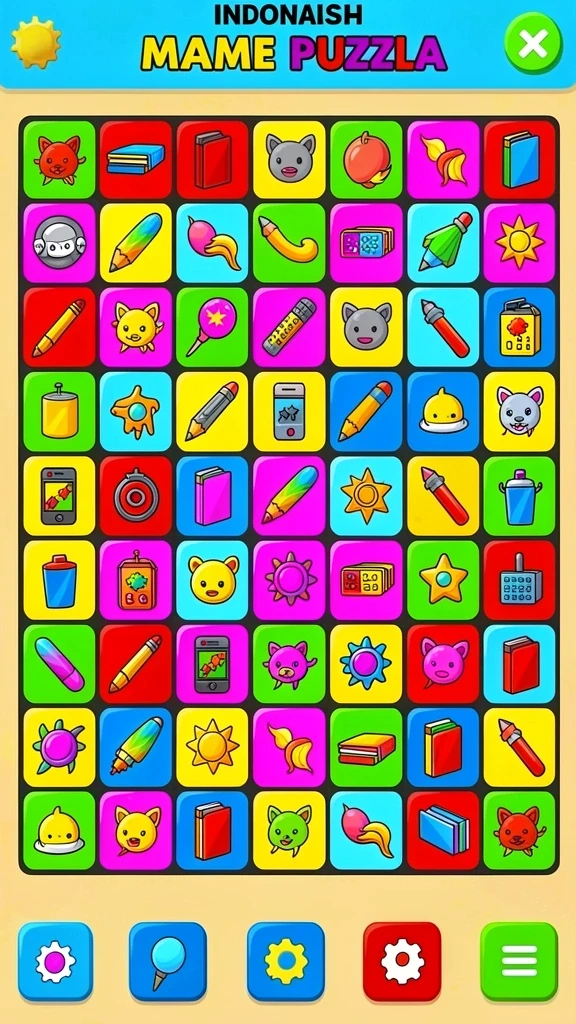Use the blue pin hint button
The image size is (576, 1024).
pyautogui.click(x=168, y=961)
